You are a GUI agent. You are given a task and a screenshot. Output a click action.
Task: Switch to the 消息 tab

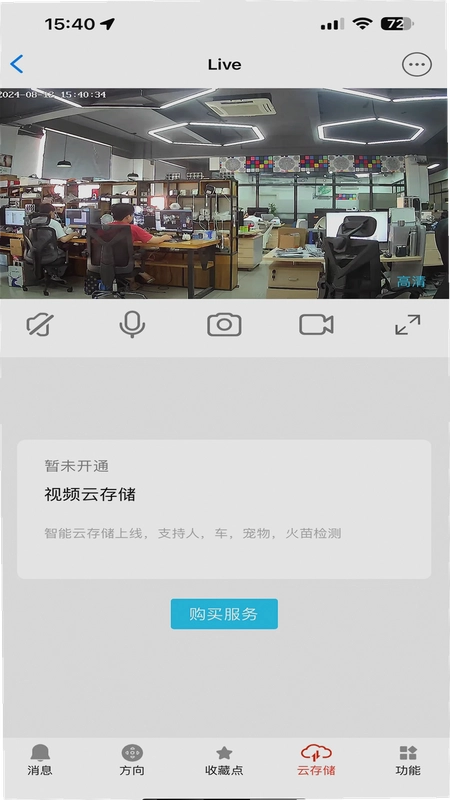pyautogui.click(x=40, y=760)
